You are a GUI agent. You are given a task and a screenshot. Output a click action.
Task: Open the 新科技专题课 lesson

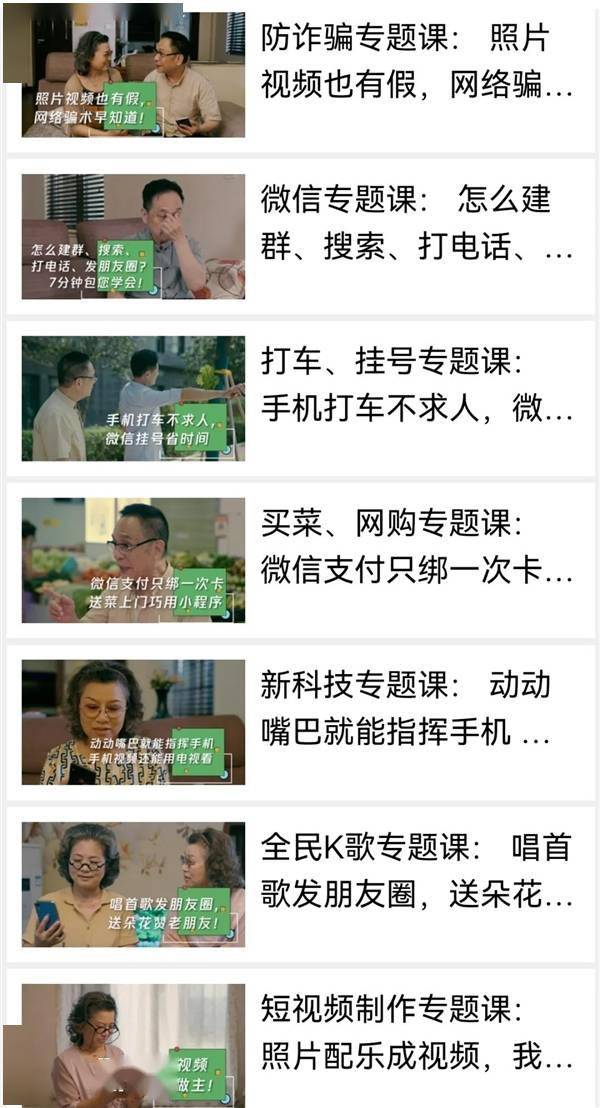coord(415,708)
